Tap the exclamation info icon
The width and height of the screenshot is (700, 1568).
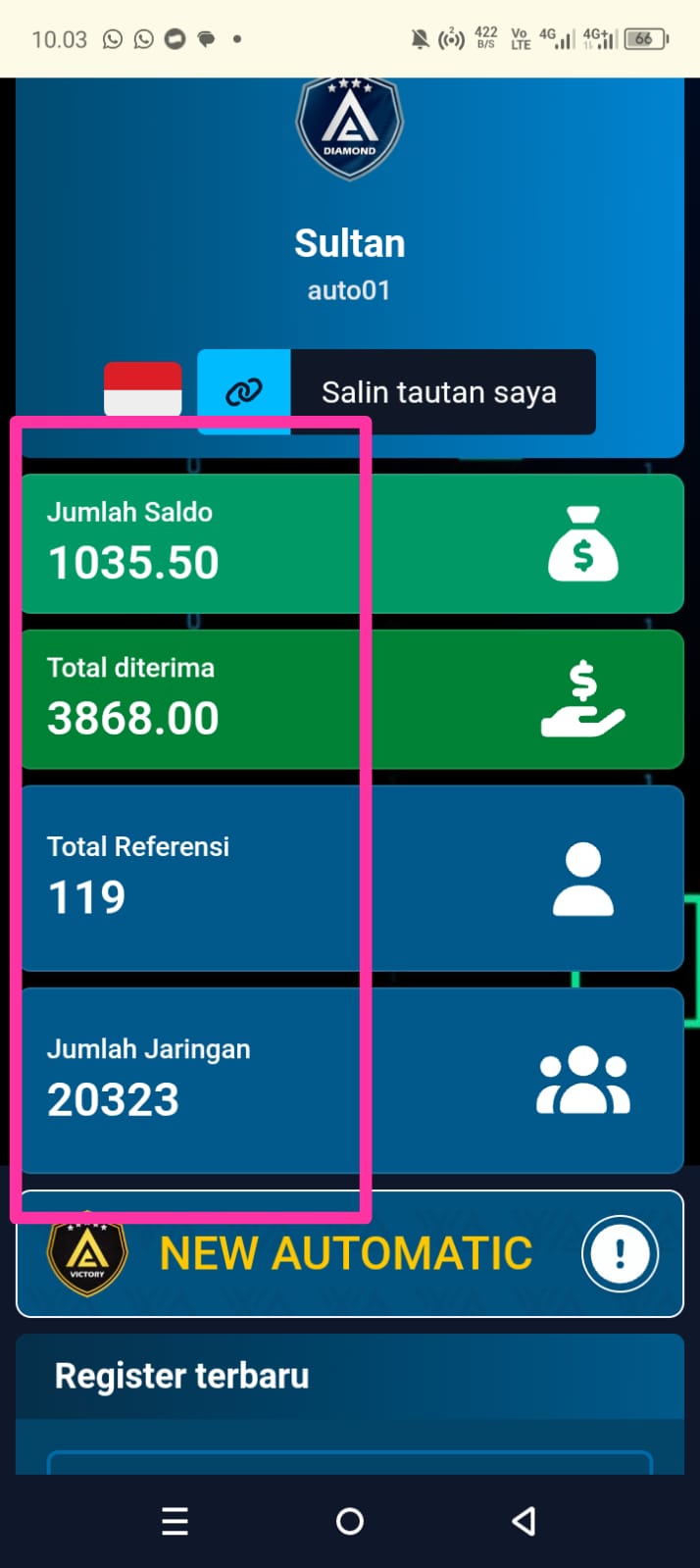tap(620, 1253)
